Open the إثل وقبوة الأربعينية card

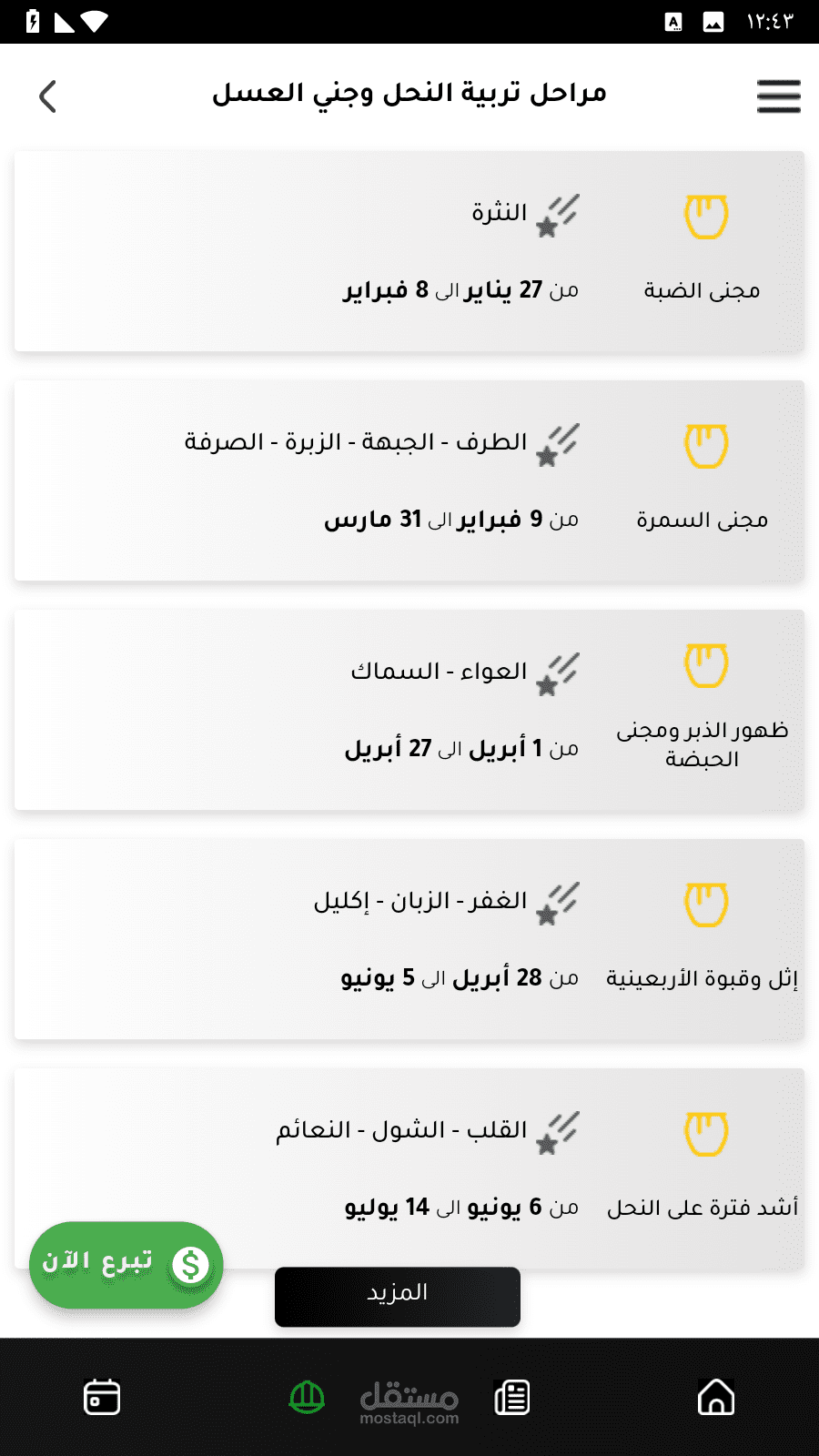pos(409,939)
